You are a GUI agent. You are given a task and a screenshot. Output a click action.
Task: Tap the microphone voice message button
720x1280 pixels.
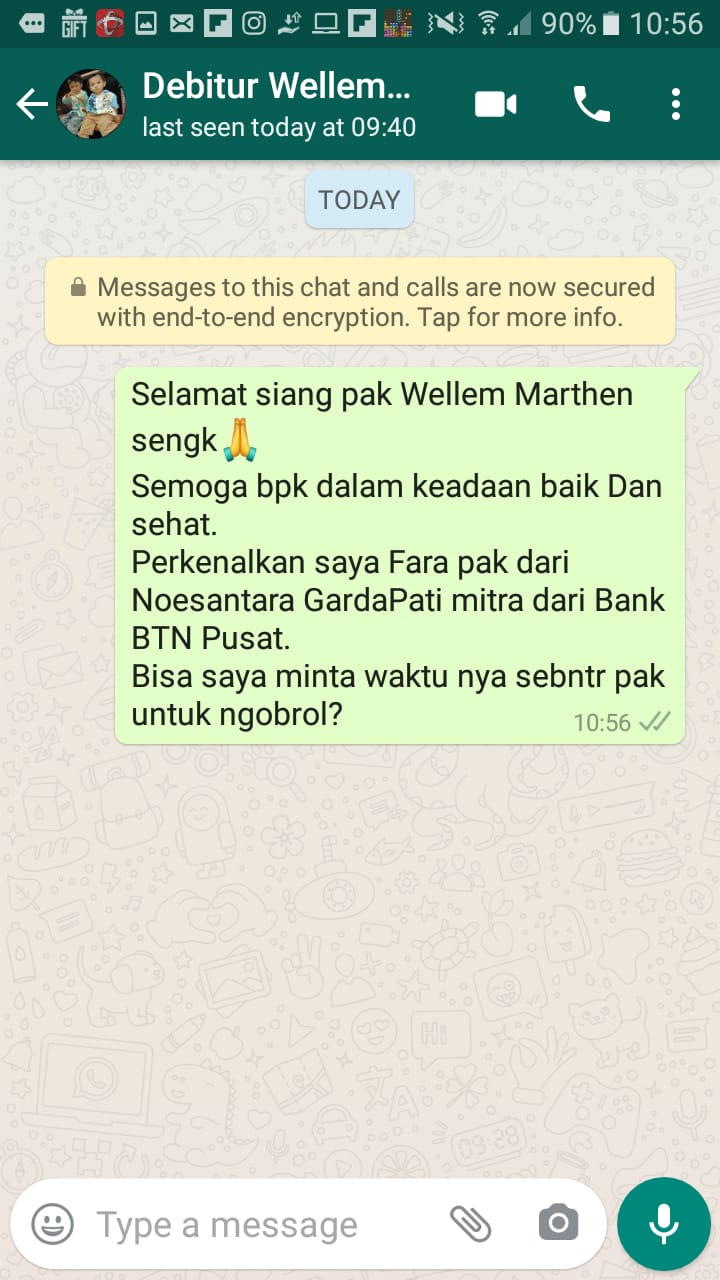pos(663,1223)
